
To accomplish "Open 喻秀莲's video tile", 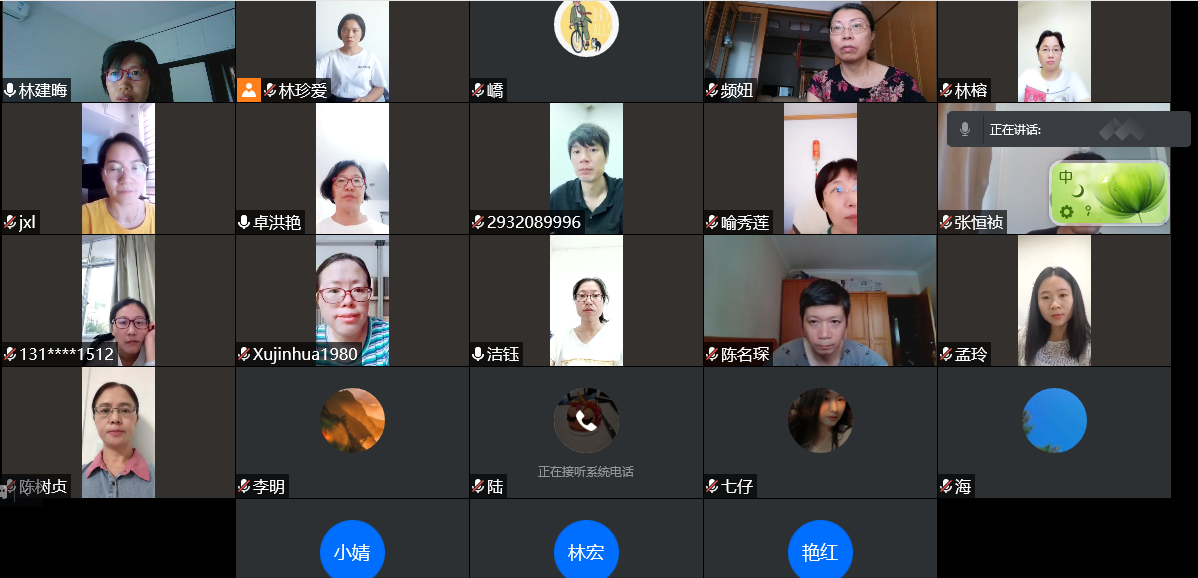I will click(820, 168).
